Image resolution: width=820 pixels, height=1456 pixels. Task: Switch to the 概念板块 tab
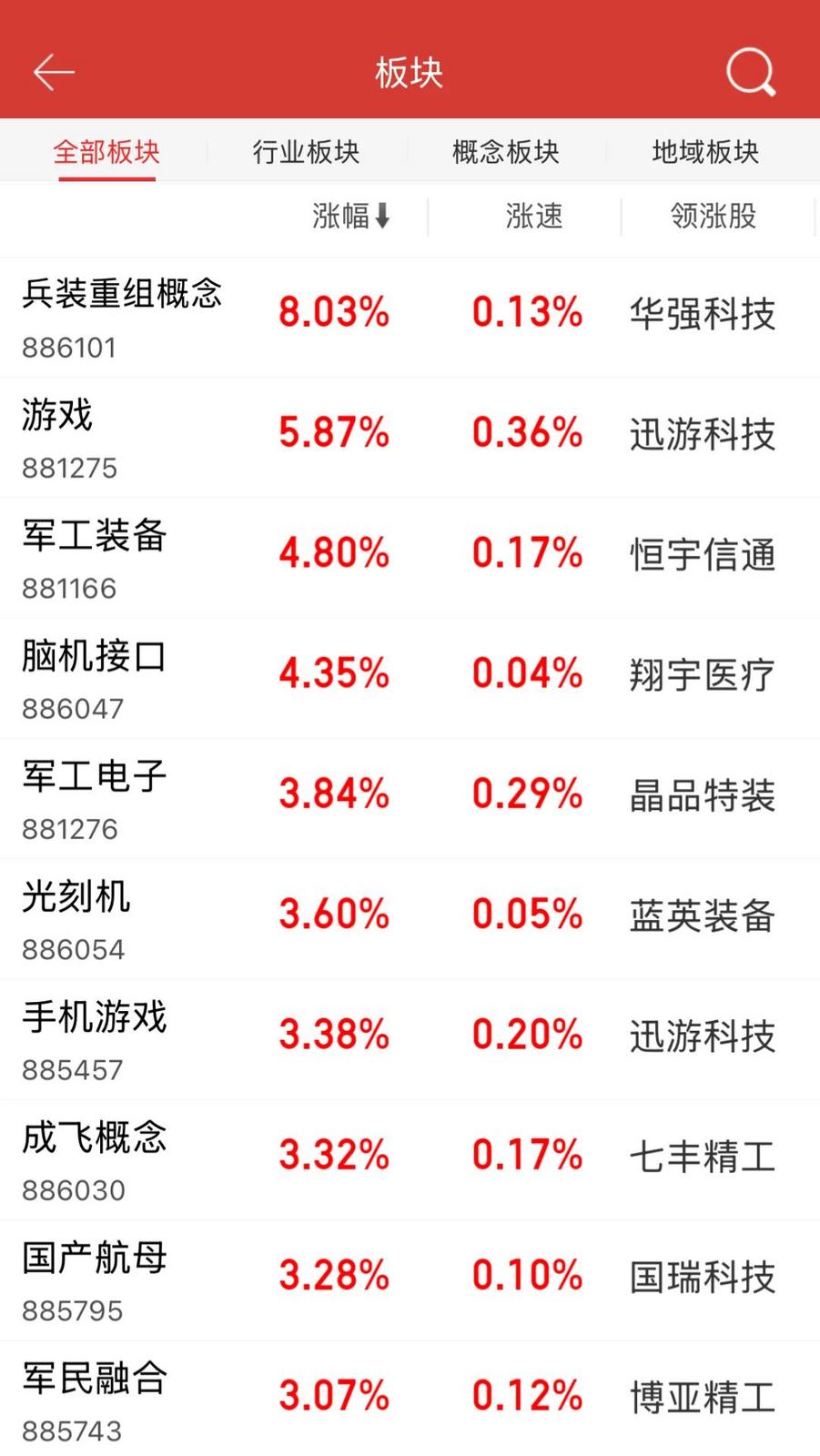click(x=506, y=152)
